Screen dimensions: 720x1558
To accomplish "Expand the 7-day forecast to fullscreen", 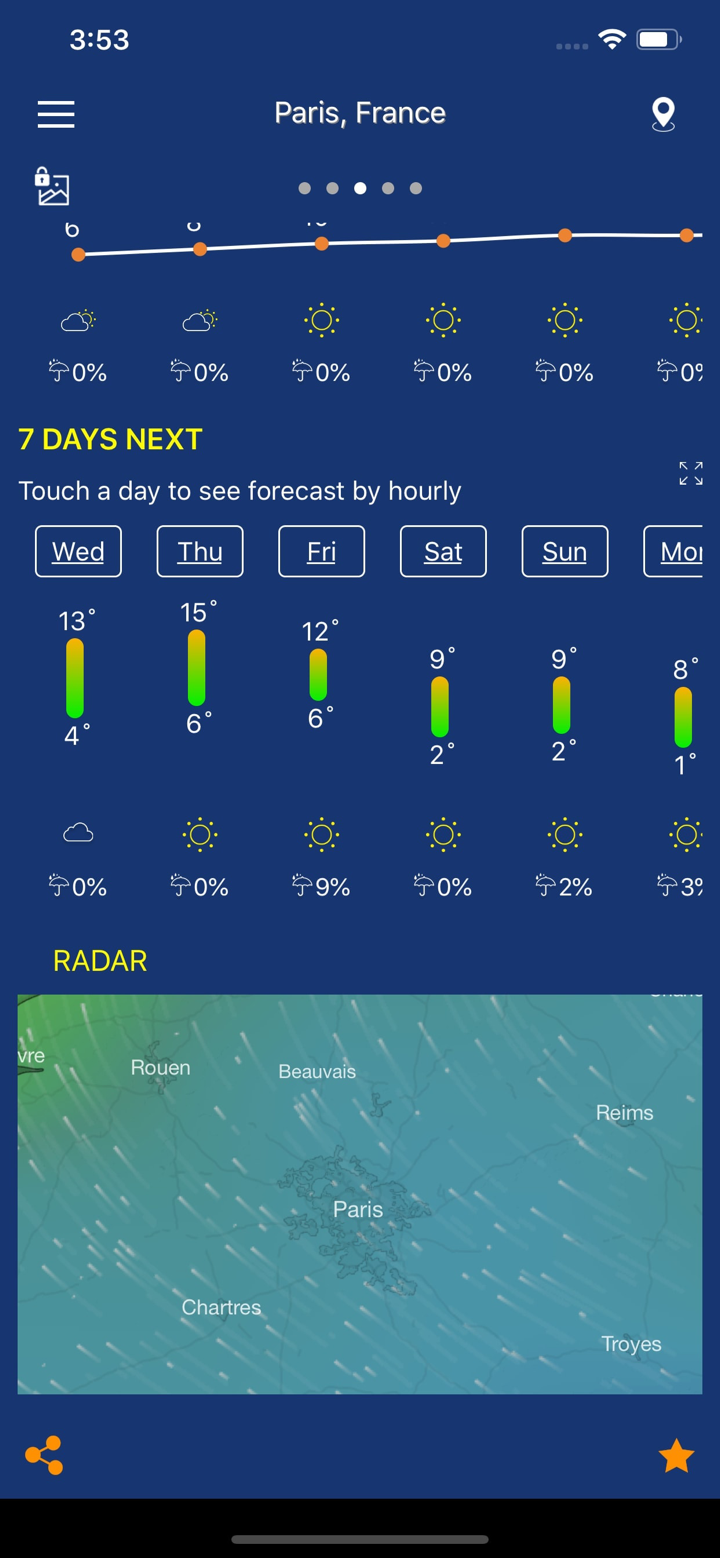I will click(690, 474).
